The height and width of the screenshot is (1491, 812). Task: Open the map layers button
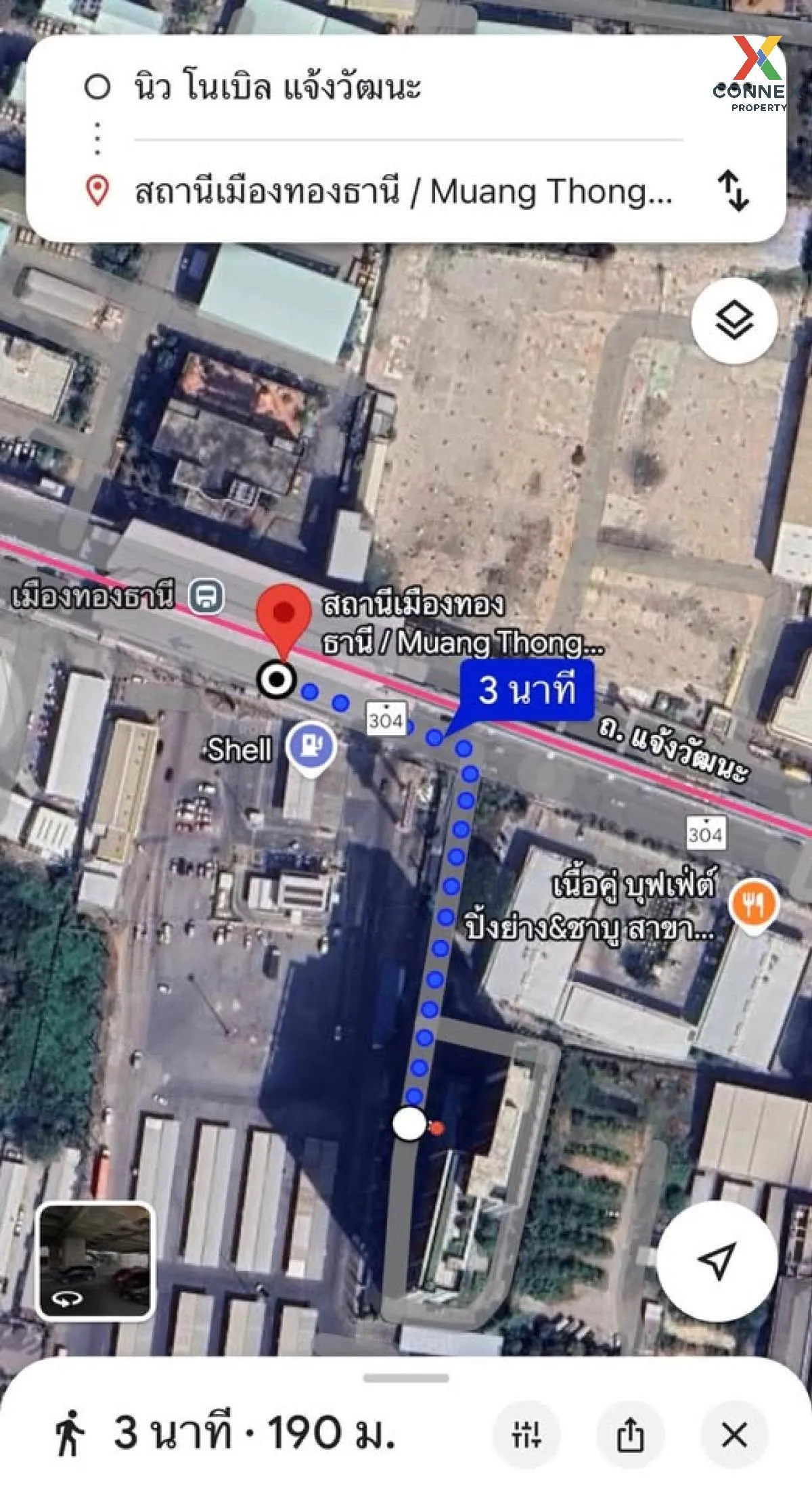734,319
